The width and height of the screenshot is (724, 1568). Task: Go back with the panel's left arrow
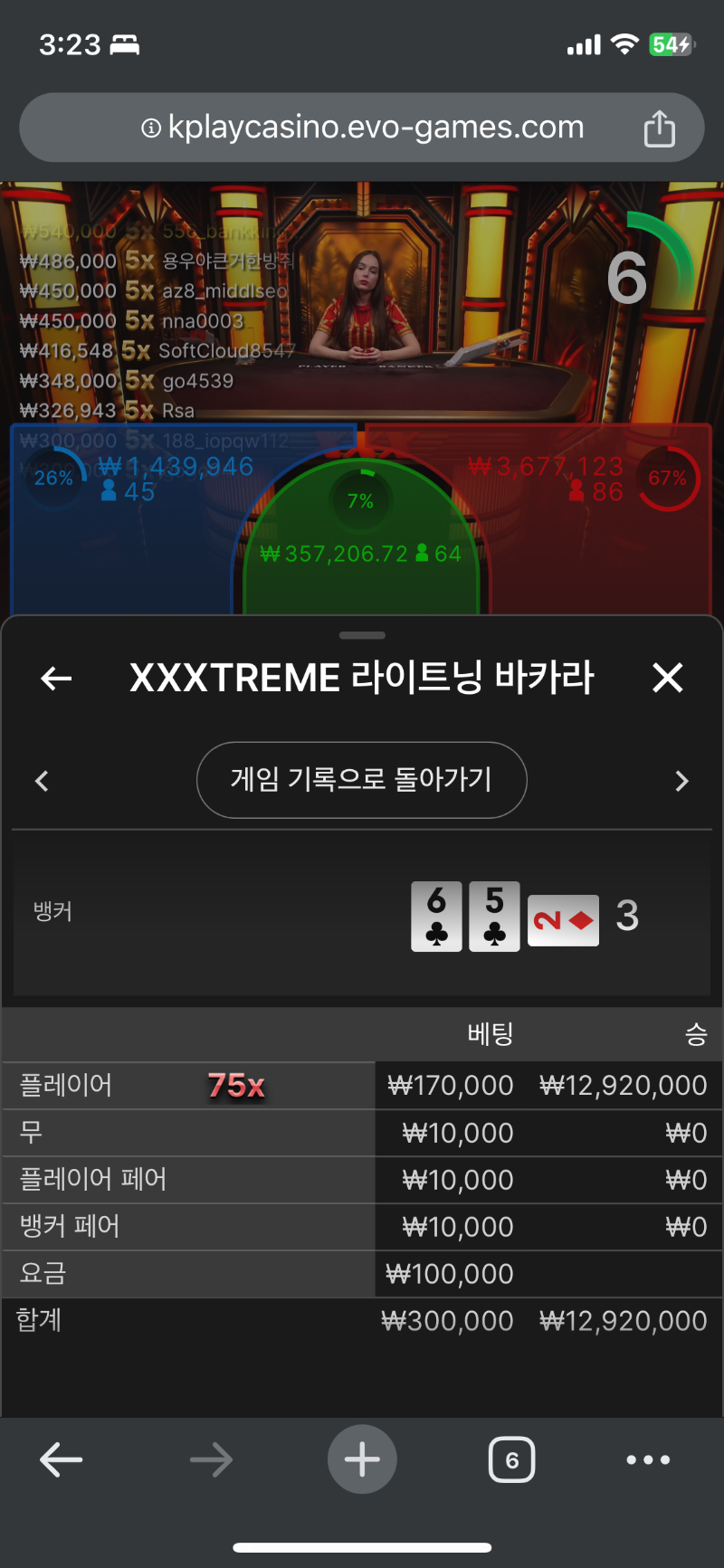[x=56, y=678]
